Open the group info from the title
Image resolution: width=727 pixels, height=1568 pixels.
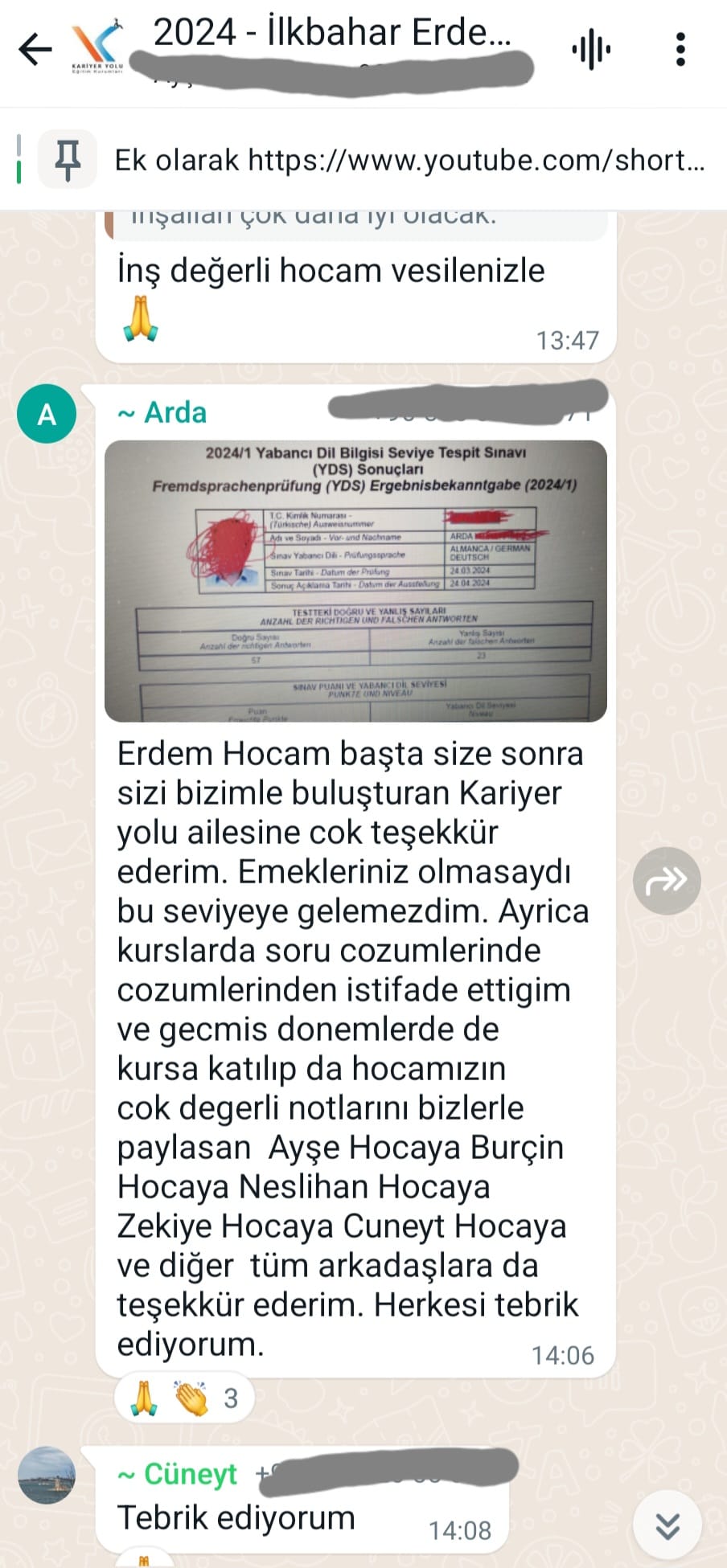331,34
